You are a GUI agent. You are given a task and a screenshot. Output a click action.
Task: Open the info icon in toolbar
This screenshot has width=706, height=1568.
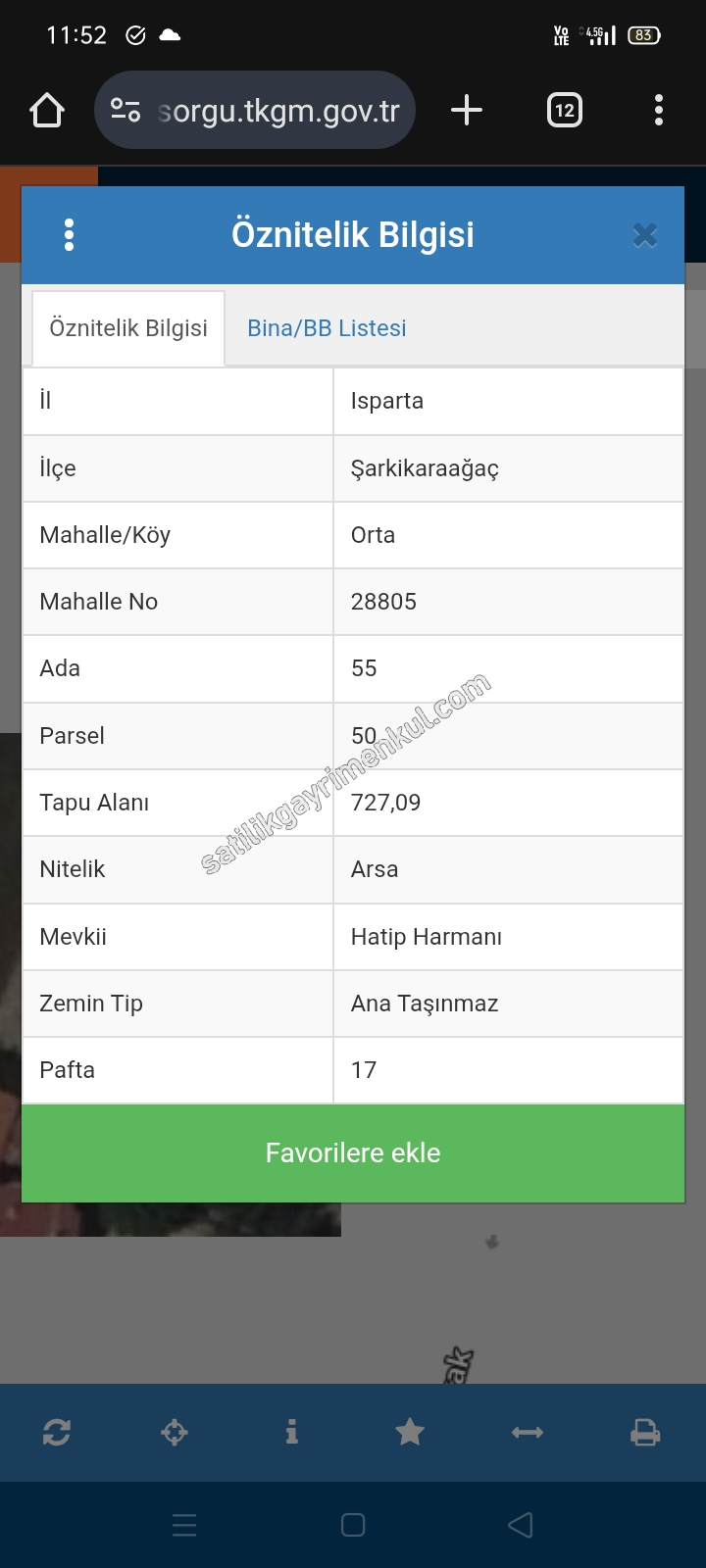(292, 1433)
